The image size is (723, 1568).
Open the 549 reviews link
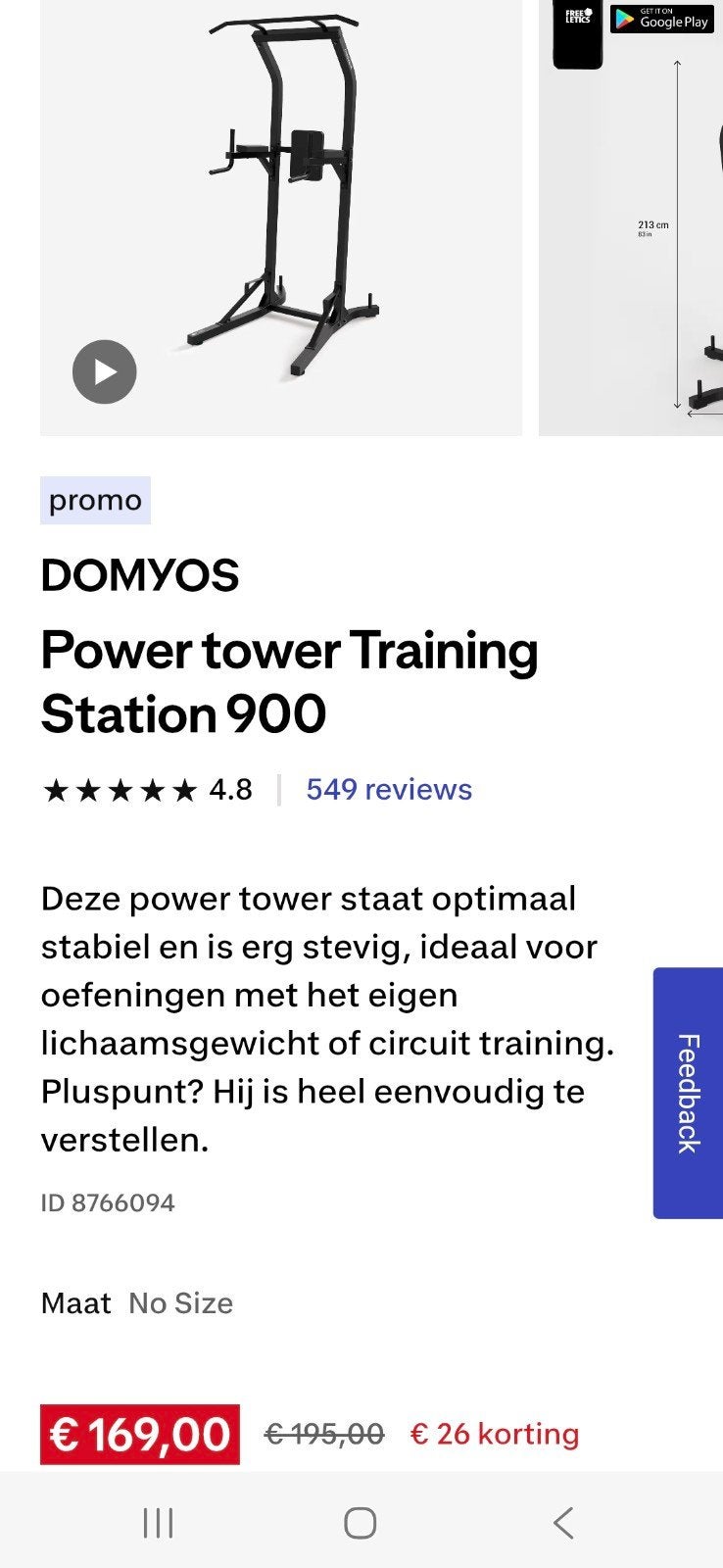point(389,789)
